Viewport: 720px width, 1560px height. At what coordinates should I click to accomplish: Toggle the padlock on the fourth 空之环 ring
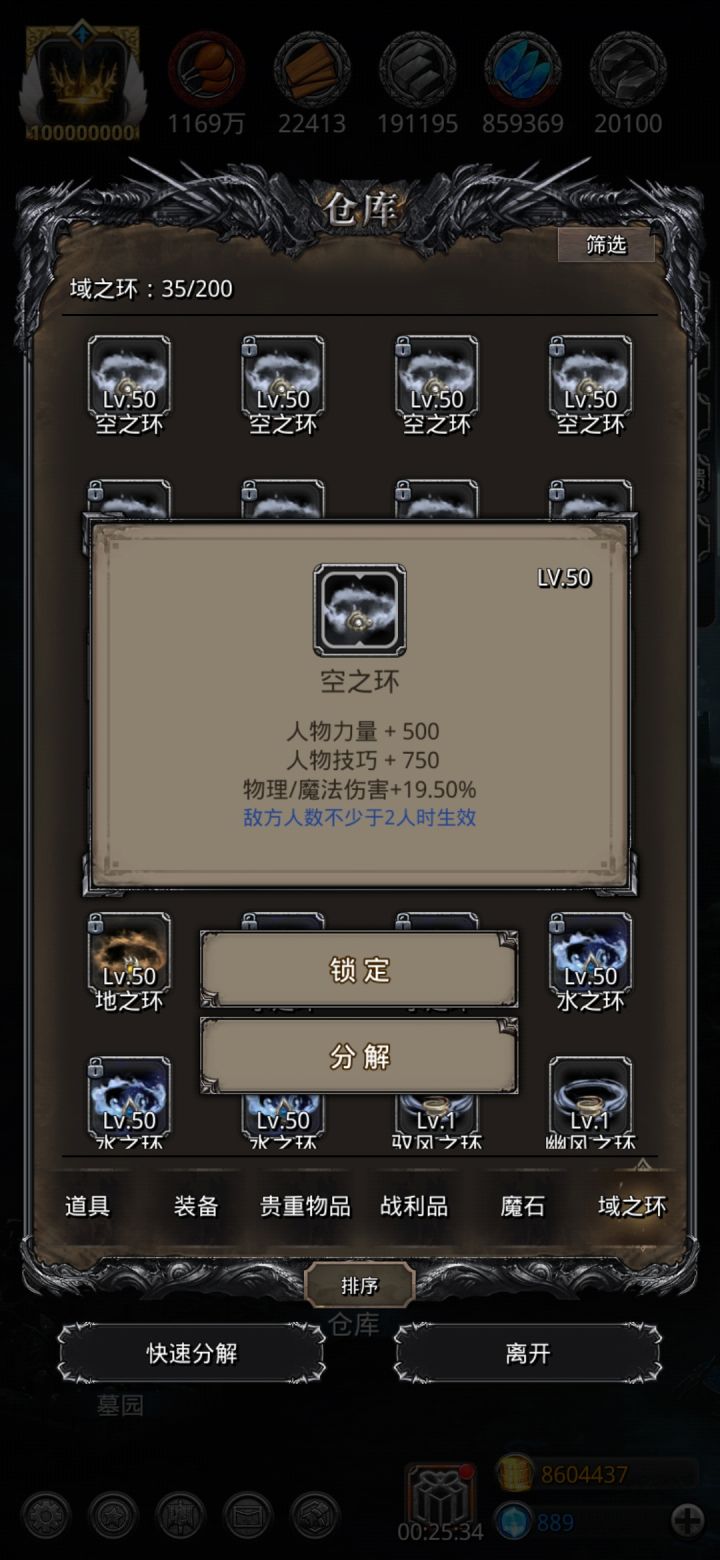[558, 346]
